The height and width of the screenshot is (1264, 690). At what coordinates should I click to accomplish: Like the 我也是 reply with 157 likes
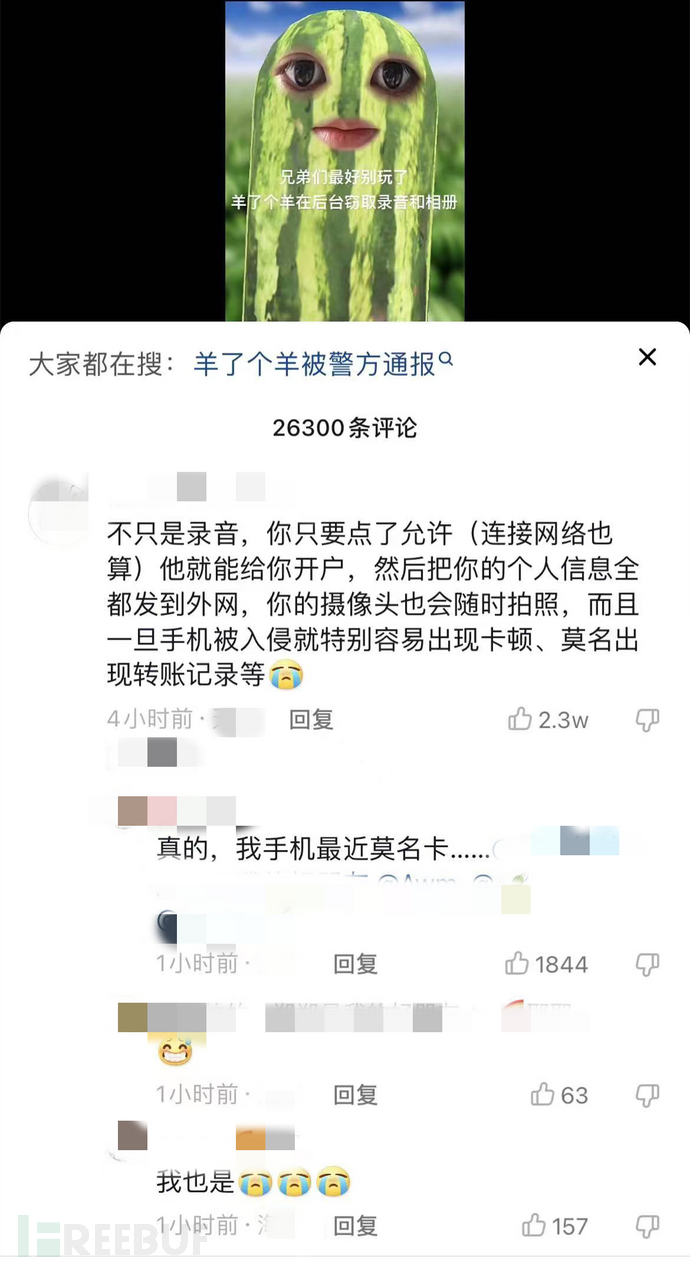click(534, 1225)
